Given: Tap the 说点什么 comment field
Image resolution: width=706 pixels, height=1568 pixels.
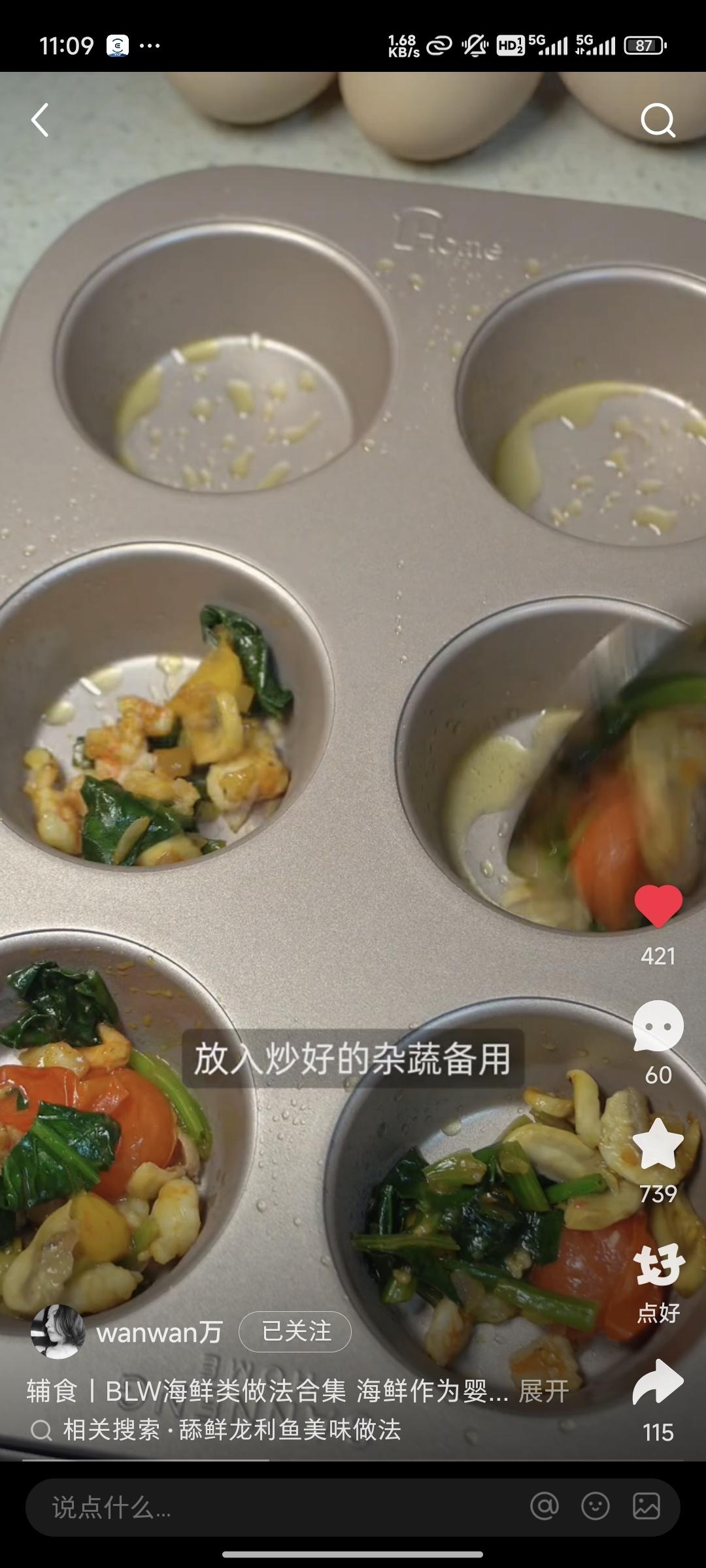Looking at the screenshot, I should (261, 1507).
